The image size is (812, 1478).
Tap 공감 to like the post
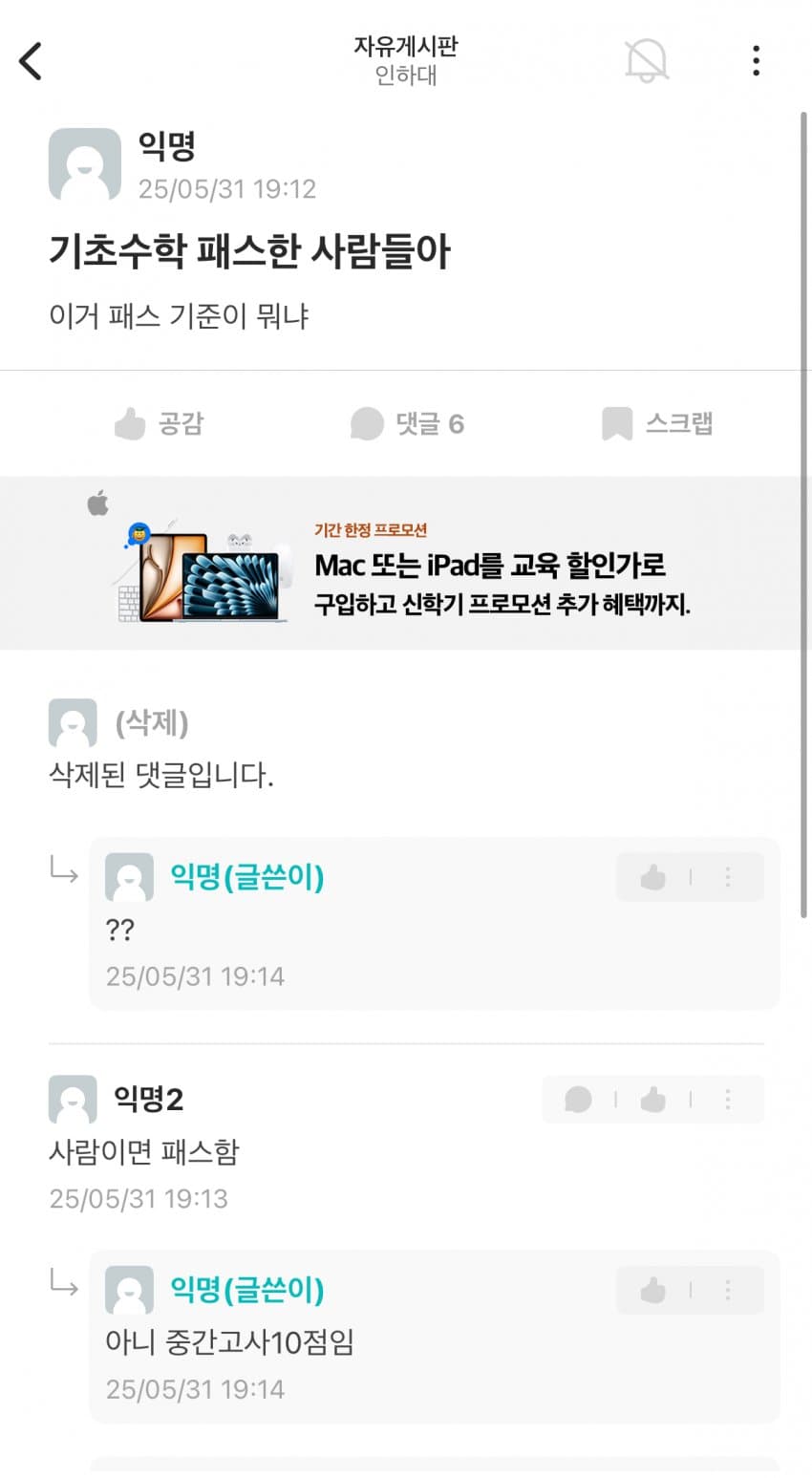pyautogui.click(x=159, y=423)
